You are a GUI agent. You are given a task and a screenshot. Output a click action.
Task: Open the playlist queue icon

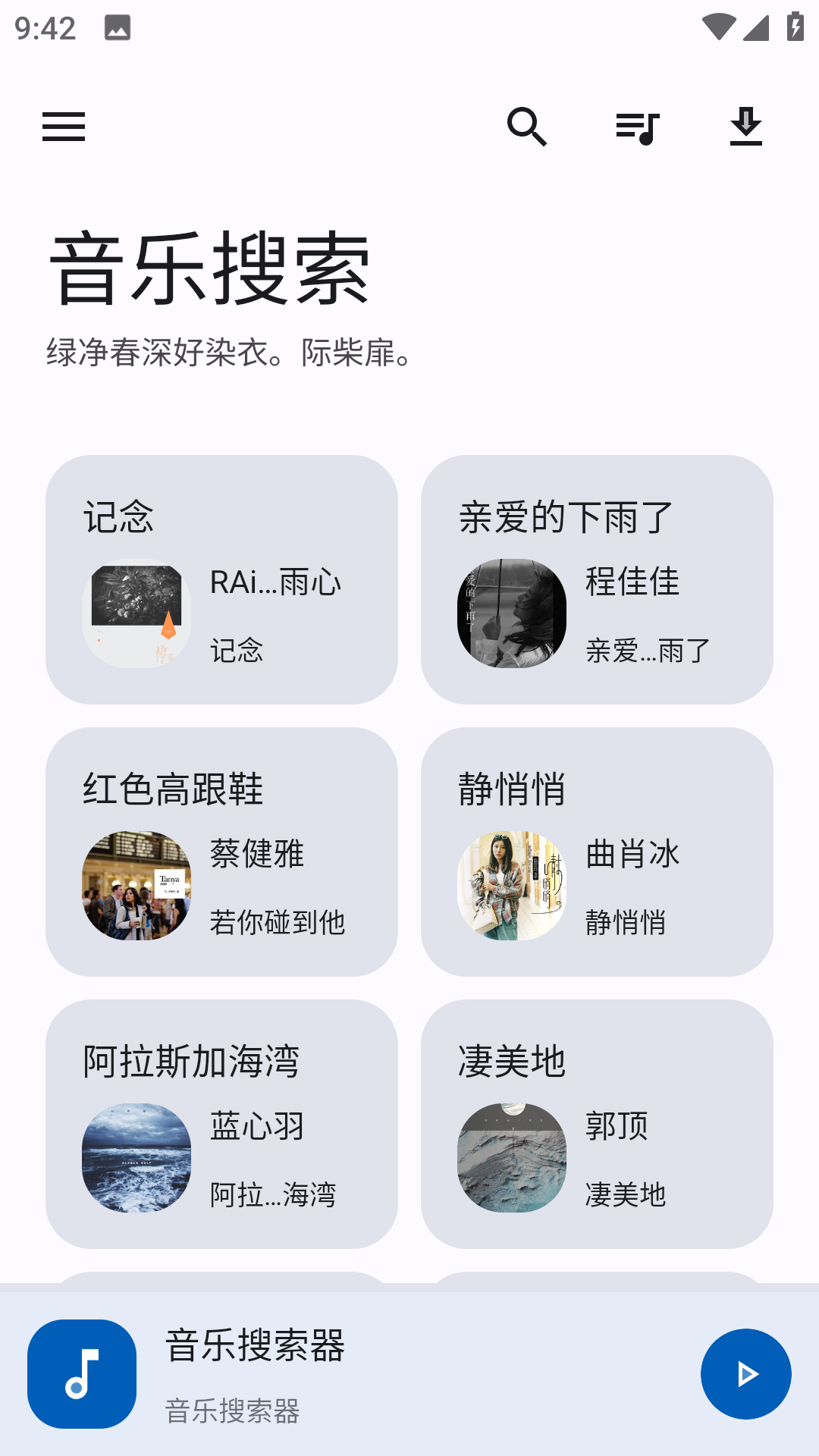click(x=637, y=127)
